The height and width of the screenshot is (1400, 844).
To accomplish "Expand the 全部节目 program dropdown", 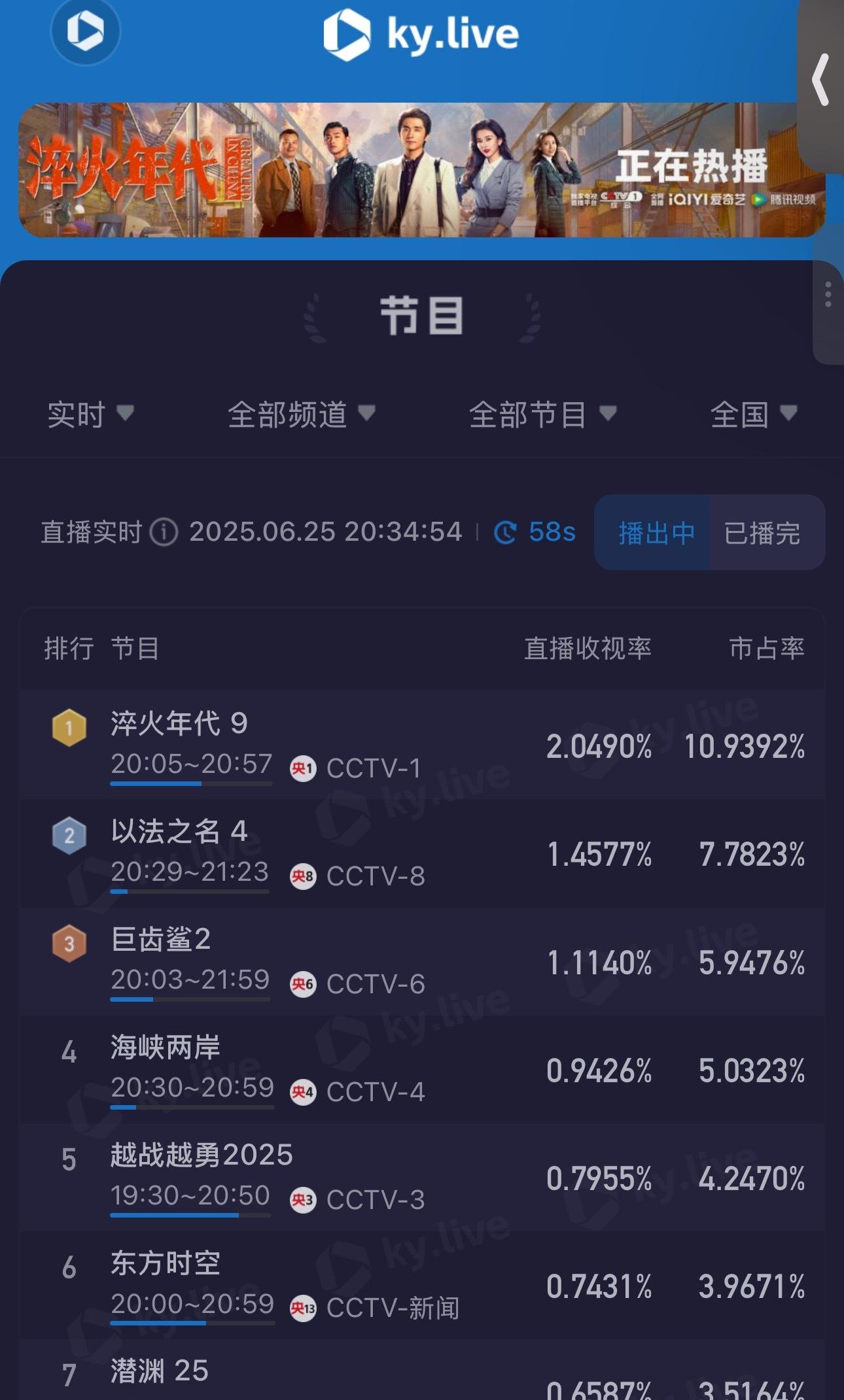I will (x=543, y=415).
